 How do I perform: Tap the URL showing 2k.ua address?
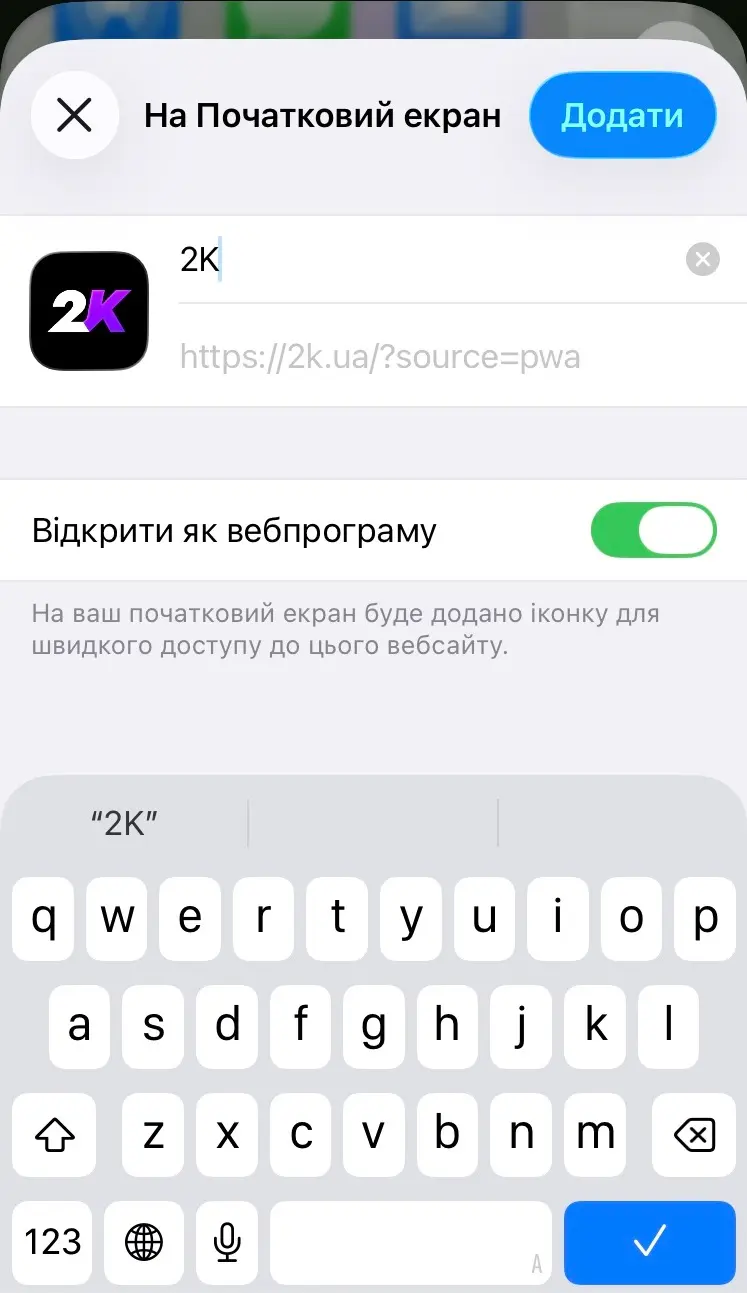point(379,357)
